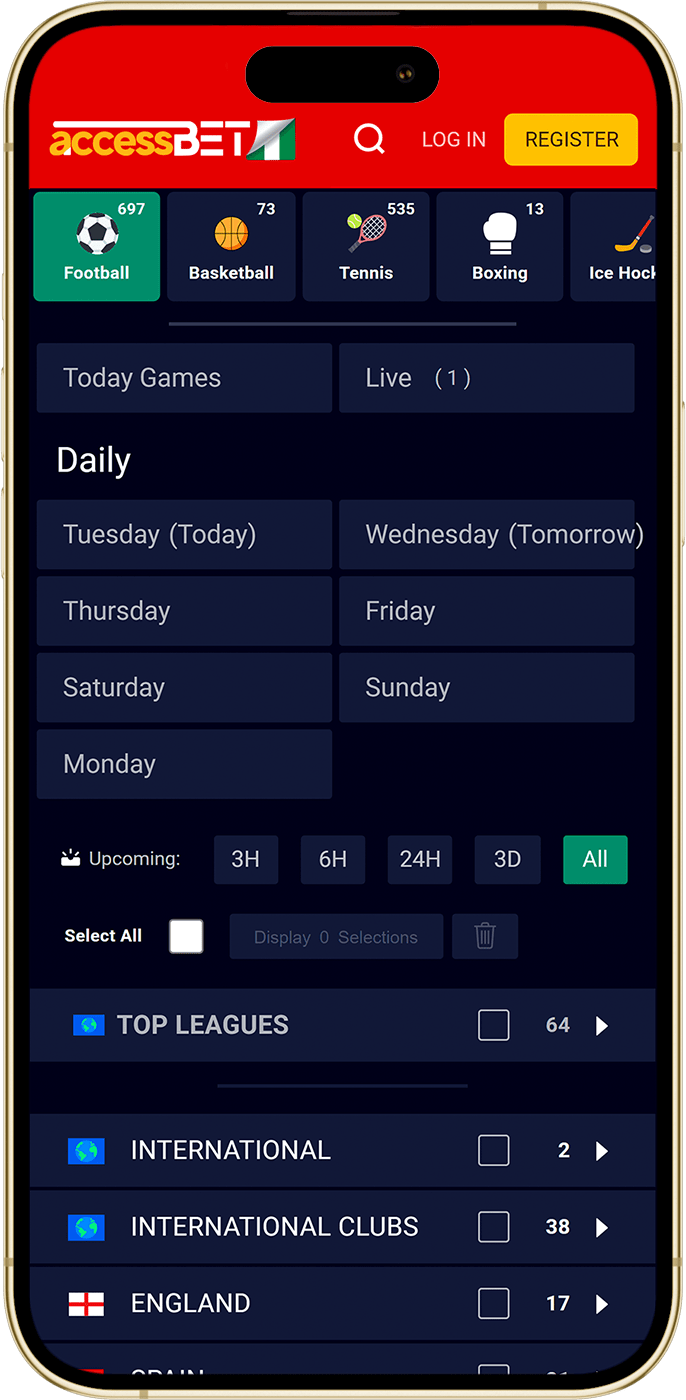The width and height of the screenshot is (686, 1400).
Task: Choose Tuesday (Today) in Daily
Action: point(184,535)
